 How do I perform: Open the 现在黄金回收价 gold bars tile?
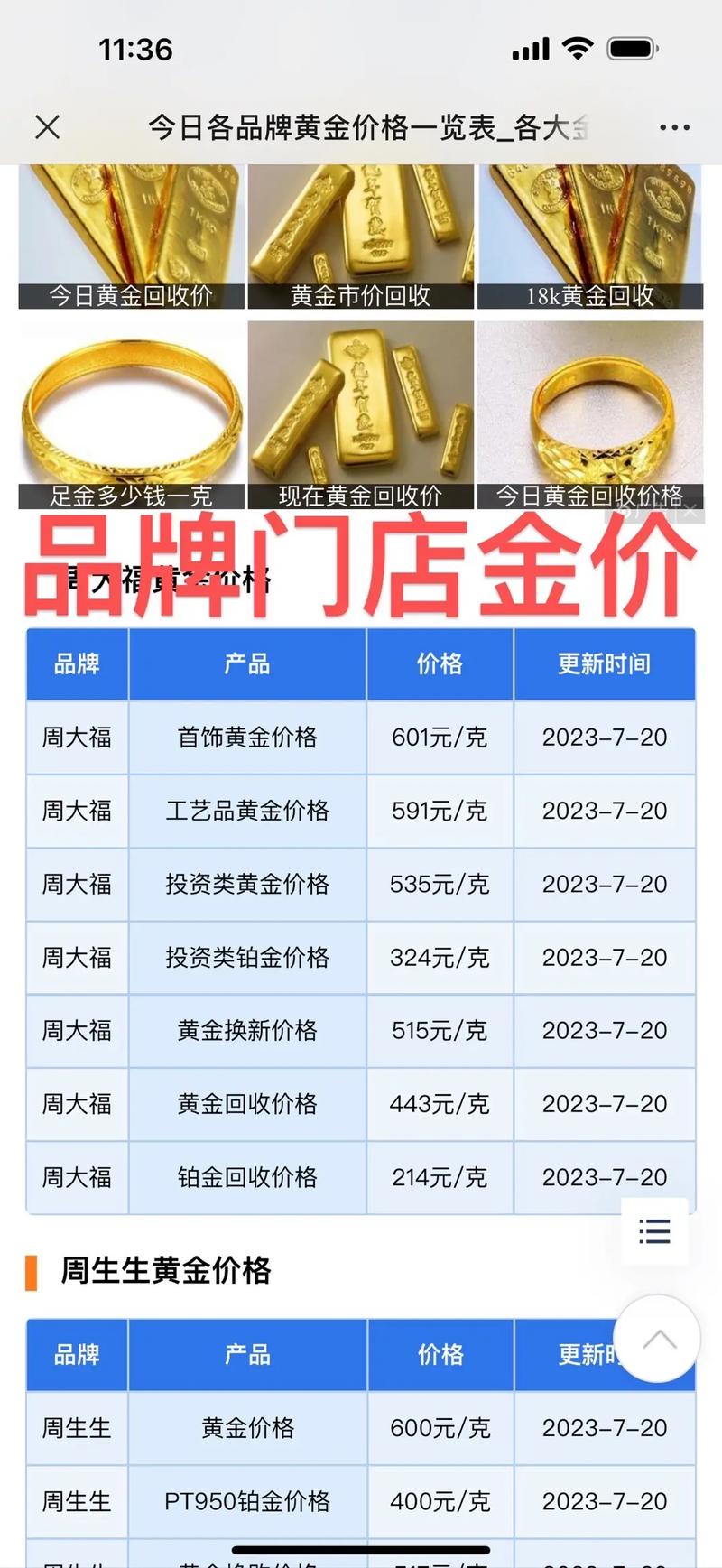click(361, 415)
